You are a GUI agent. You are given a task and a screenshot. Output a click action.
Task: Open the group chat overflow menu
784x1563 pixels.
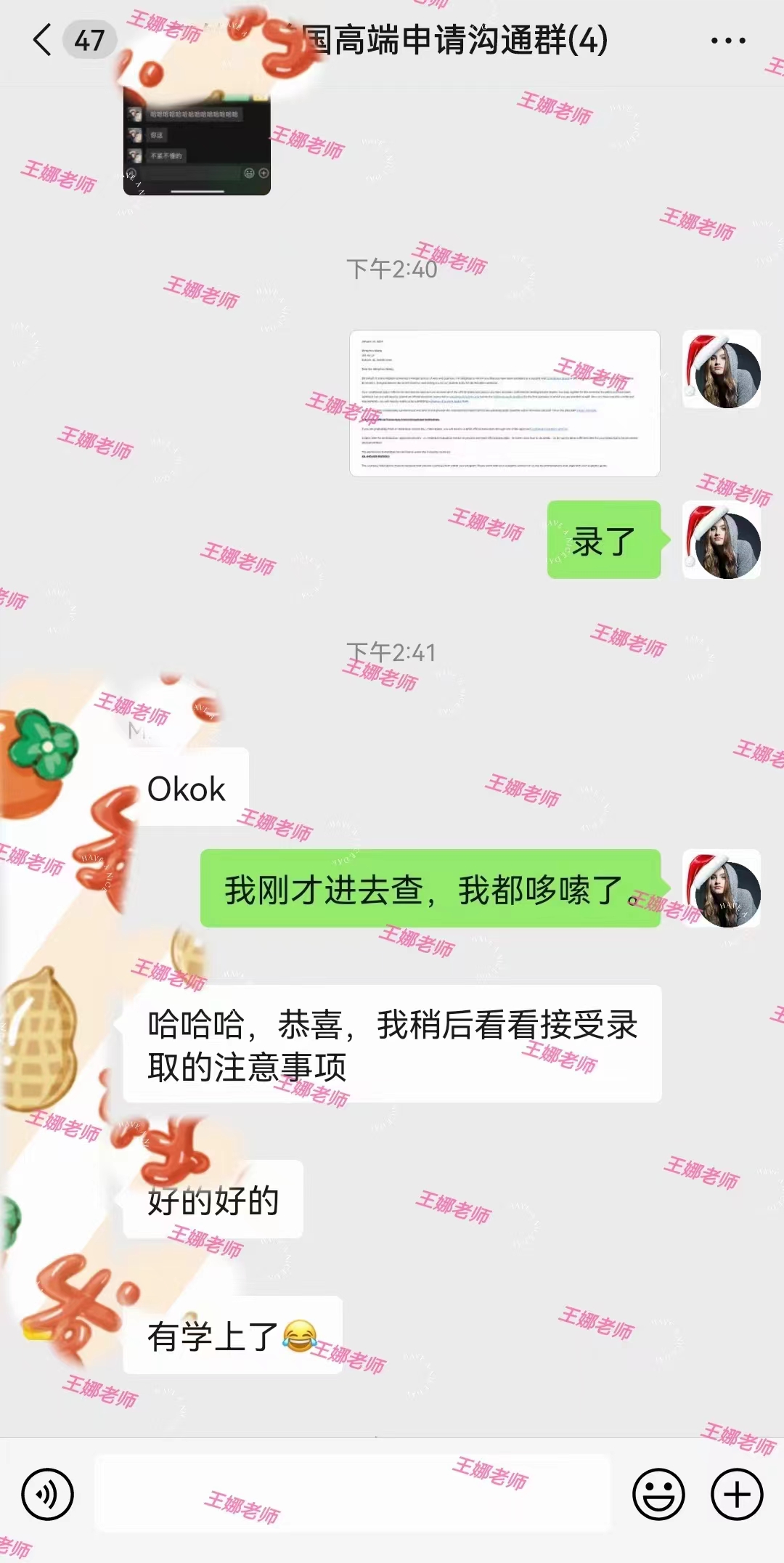click(x=727, y=41)
